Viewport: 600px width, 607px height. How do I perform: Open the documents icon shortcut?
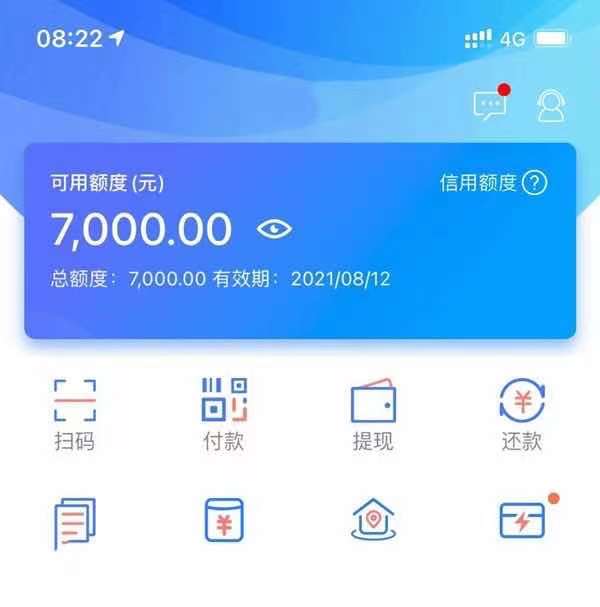click(x=75, y=522)
